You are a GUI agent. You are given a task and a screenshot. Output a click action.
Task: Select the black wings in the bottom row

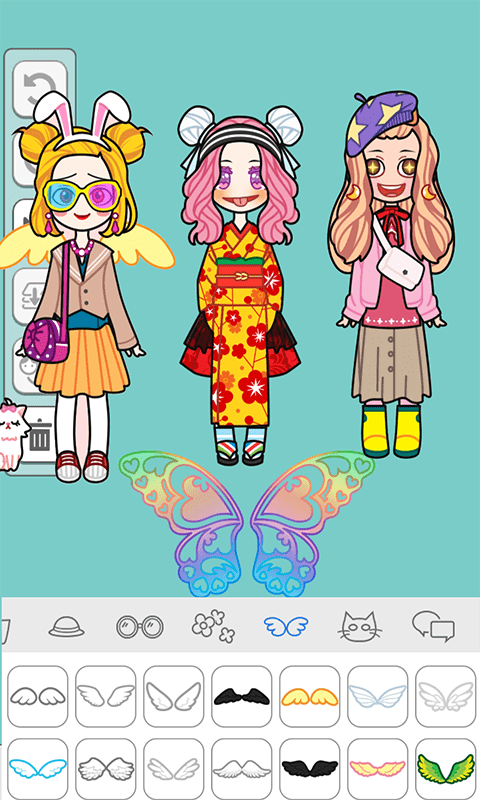[x=310, y=769]
